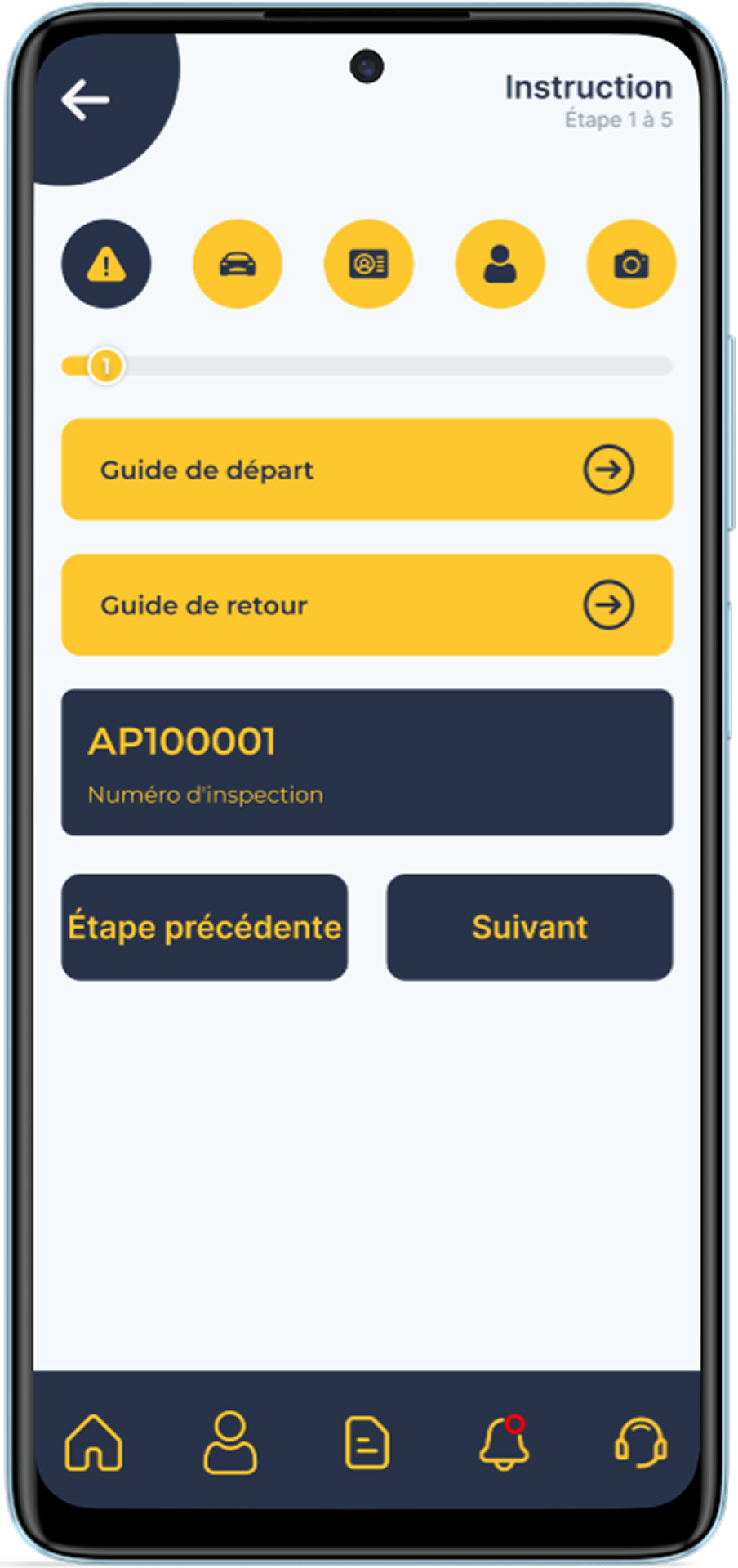Open the documents tab

point(367,1442)
